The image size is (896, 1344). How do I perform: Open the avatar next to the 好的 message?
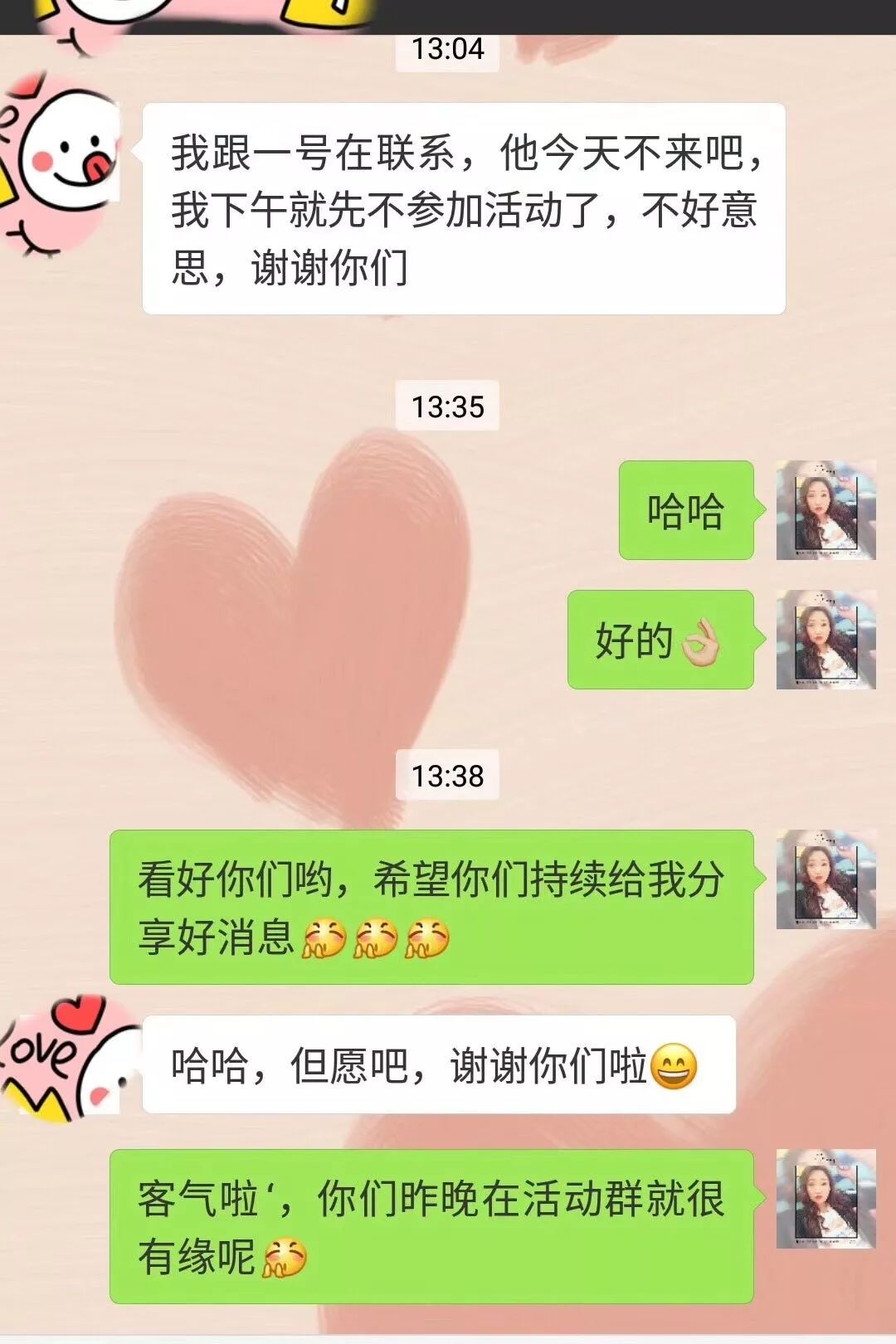click(x=825, y=640)
